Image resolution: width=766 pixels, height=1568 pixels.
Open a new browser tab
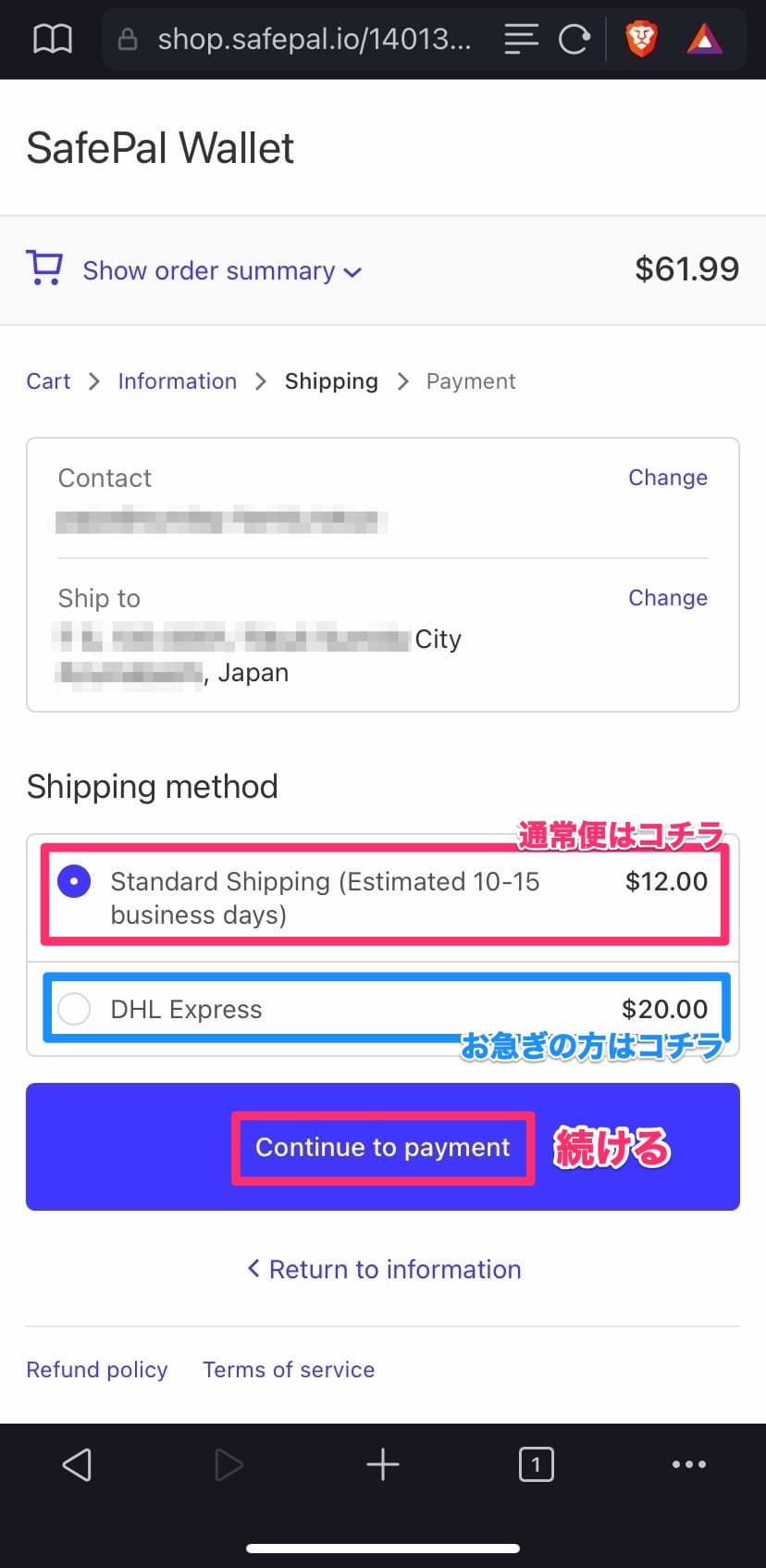coord(382,1464)
